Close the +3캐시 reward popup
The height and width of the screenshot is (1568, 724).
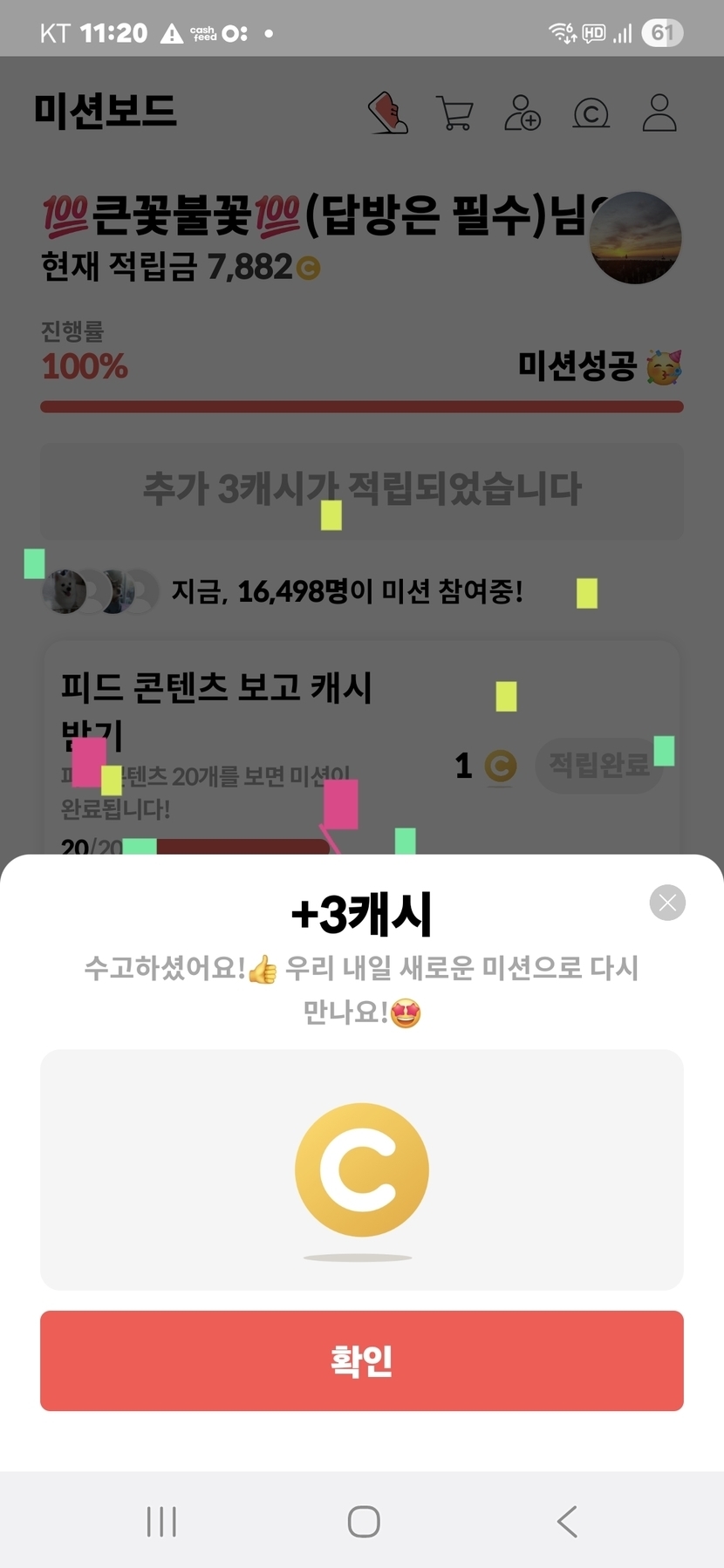point(667,903)
